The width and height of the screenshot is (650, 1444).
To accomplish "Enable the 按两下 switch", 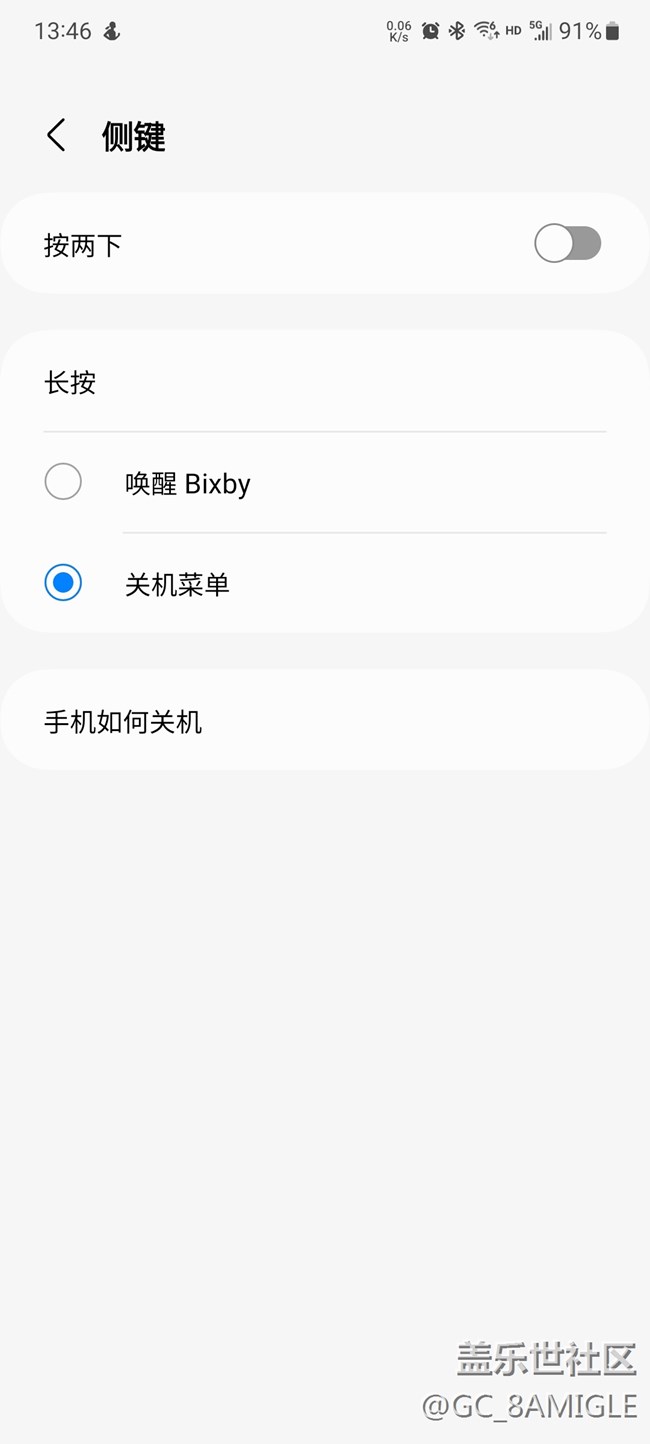I will coord(567,244).
